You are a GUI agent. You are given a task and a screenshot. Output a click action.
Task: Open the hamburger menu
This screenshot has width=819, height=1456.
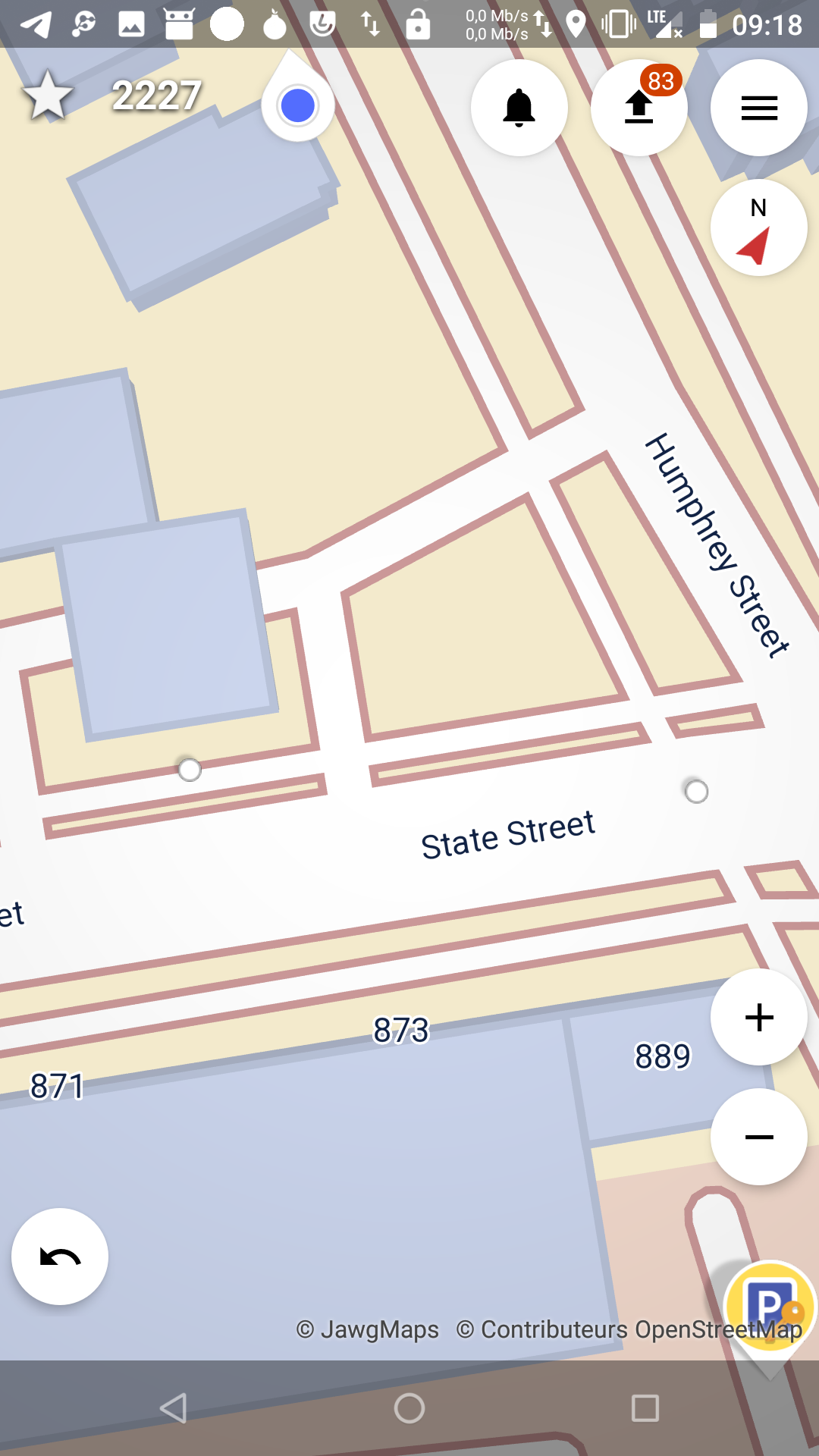pos(759,108)
